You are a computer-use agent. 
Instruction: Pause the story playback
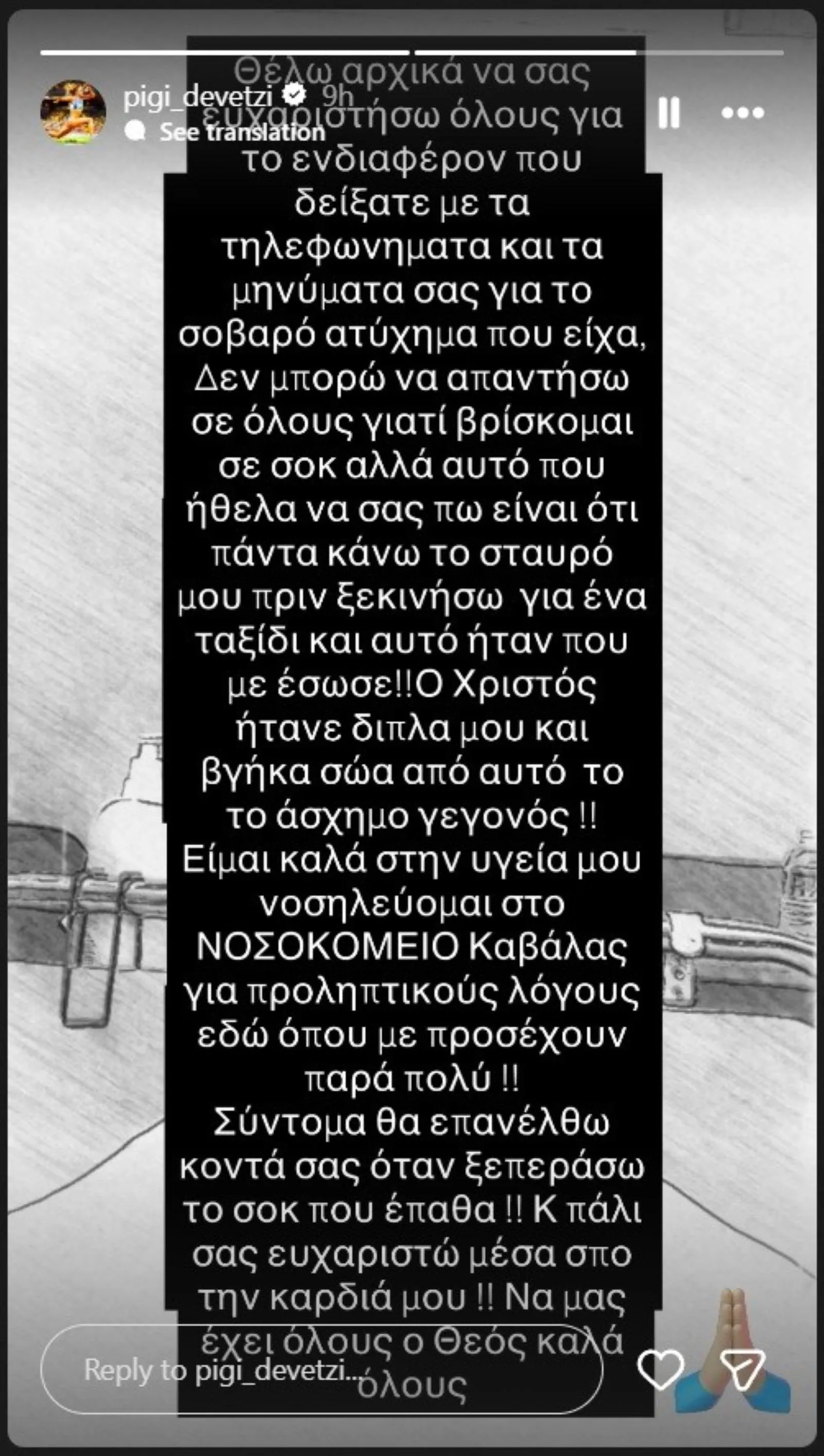coord(669,113)
